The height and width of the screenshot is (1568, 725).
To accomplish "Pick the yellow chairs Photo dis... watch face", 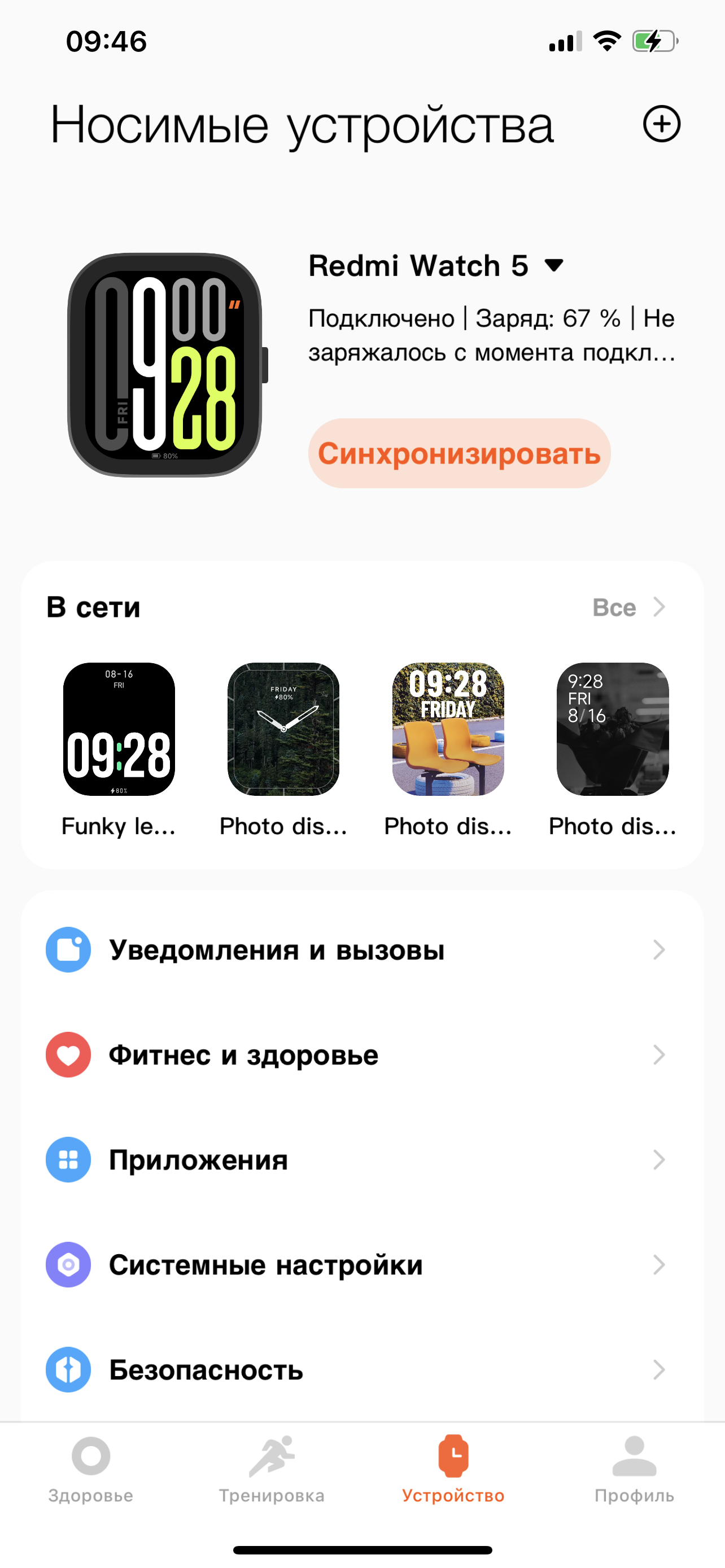I will tap(448, 729).
